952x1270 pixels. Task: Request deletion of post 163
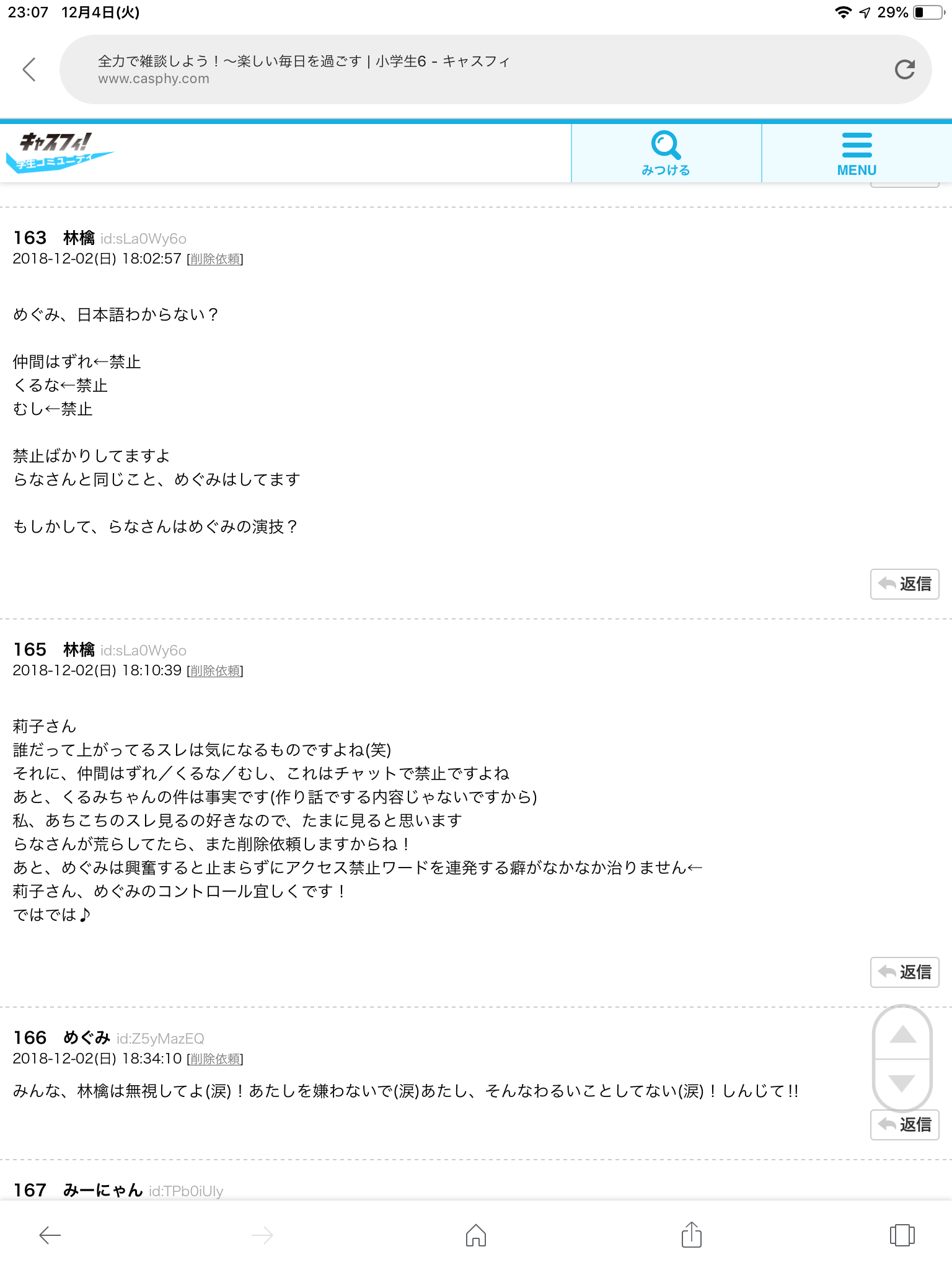point(215,259)
